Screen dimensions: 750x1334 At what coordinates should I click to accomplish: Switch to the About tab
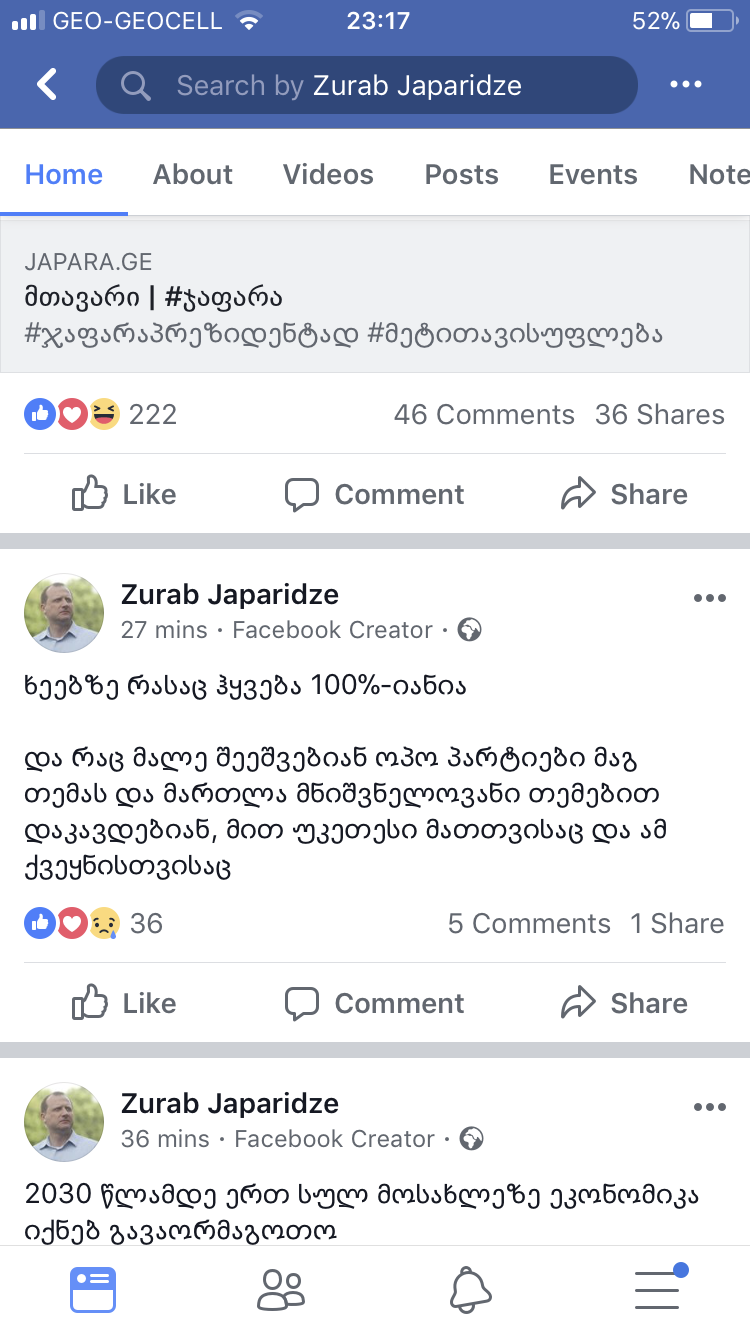pyautogui.click(x=192, y=174)
